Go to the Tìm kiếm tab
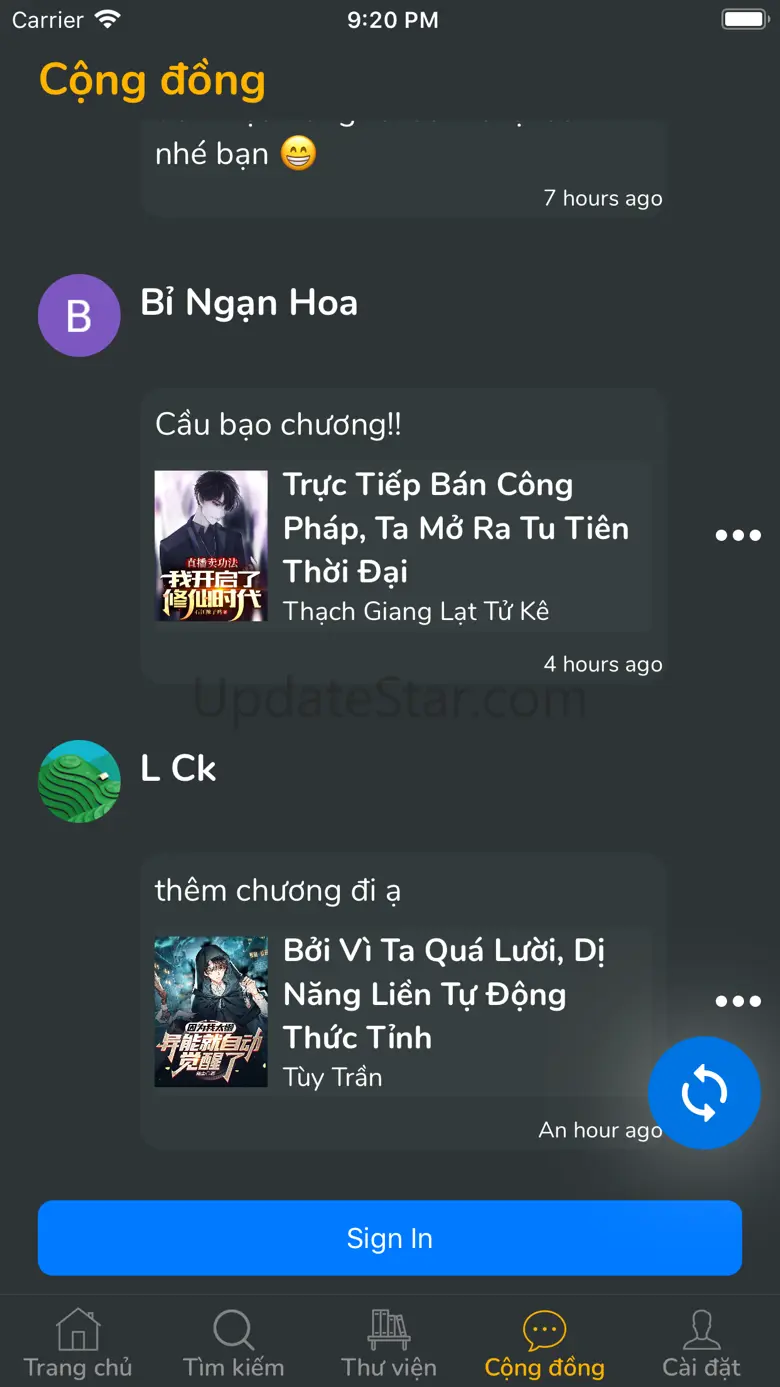The image size is (780, 1387). click(x=233, y=1343)
